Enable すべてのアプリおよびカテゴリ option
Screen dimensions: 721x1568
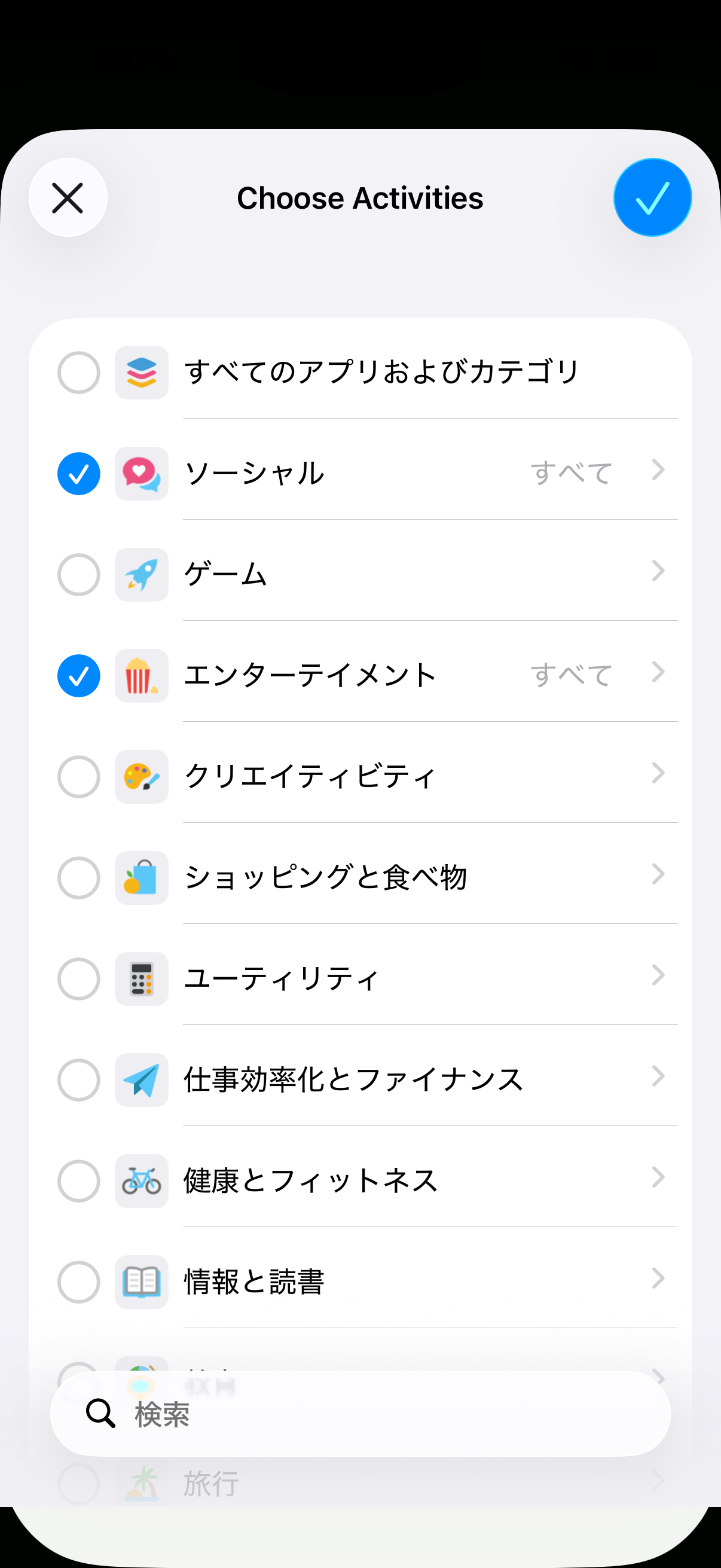78,373
